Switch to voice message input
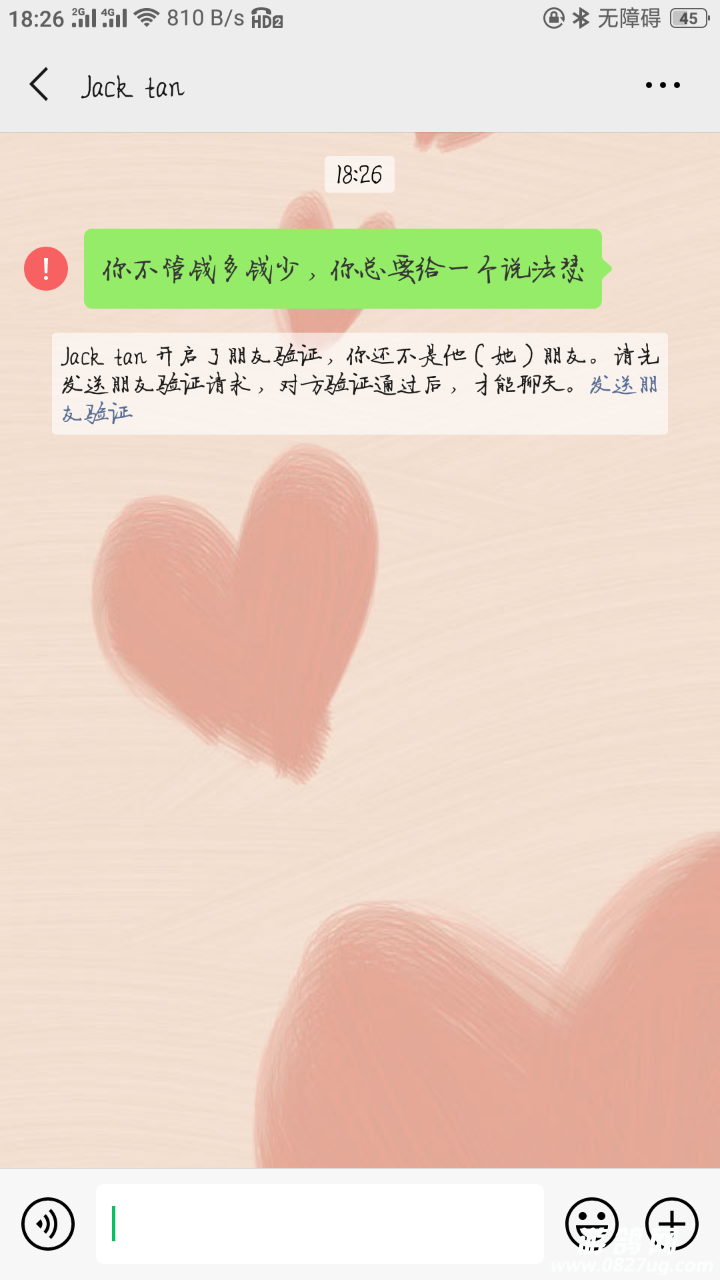 pos(48,1223)
